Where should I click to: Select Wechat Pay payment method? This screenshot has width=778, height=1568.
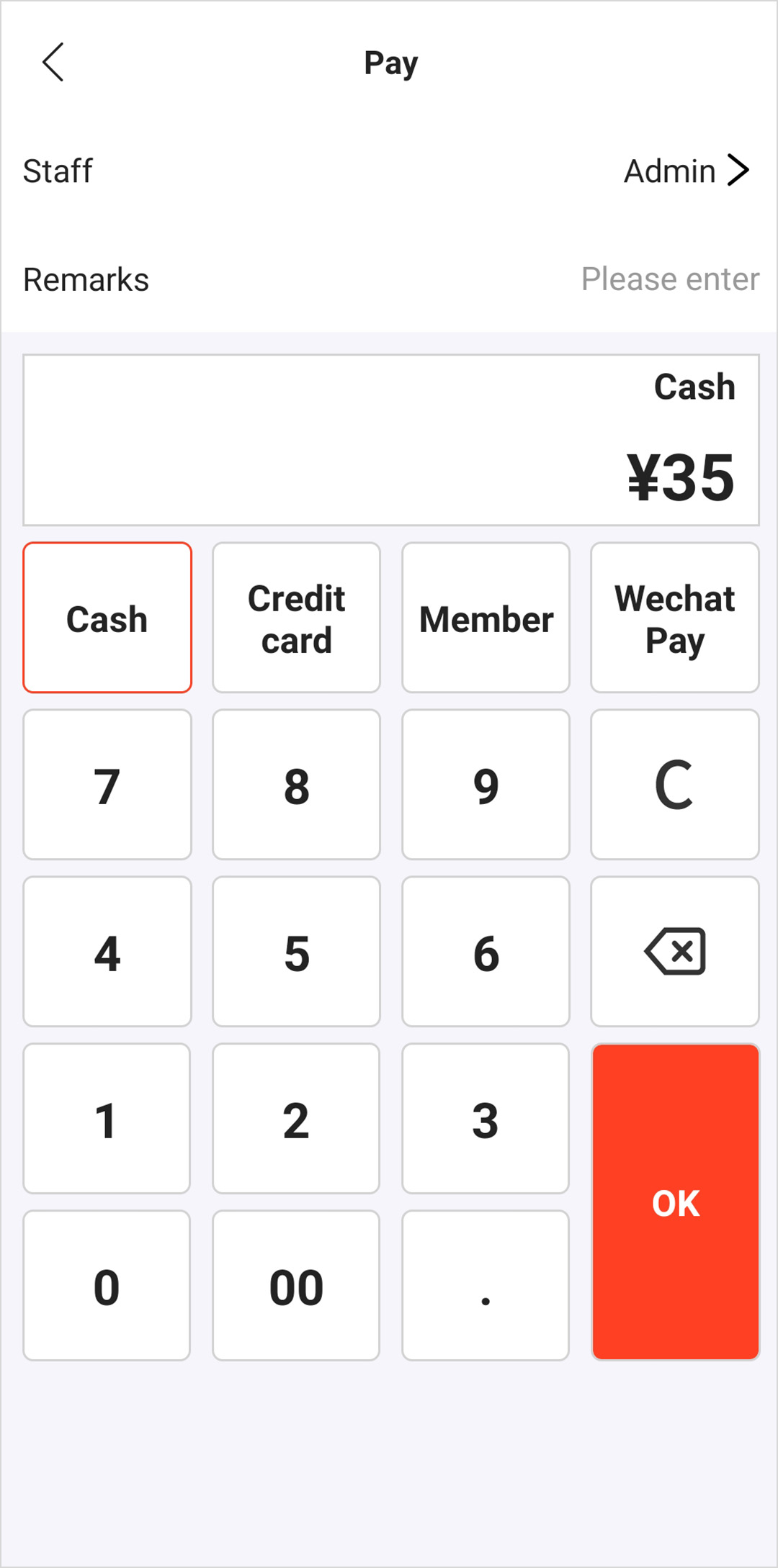[674, 617]
